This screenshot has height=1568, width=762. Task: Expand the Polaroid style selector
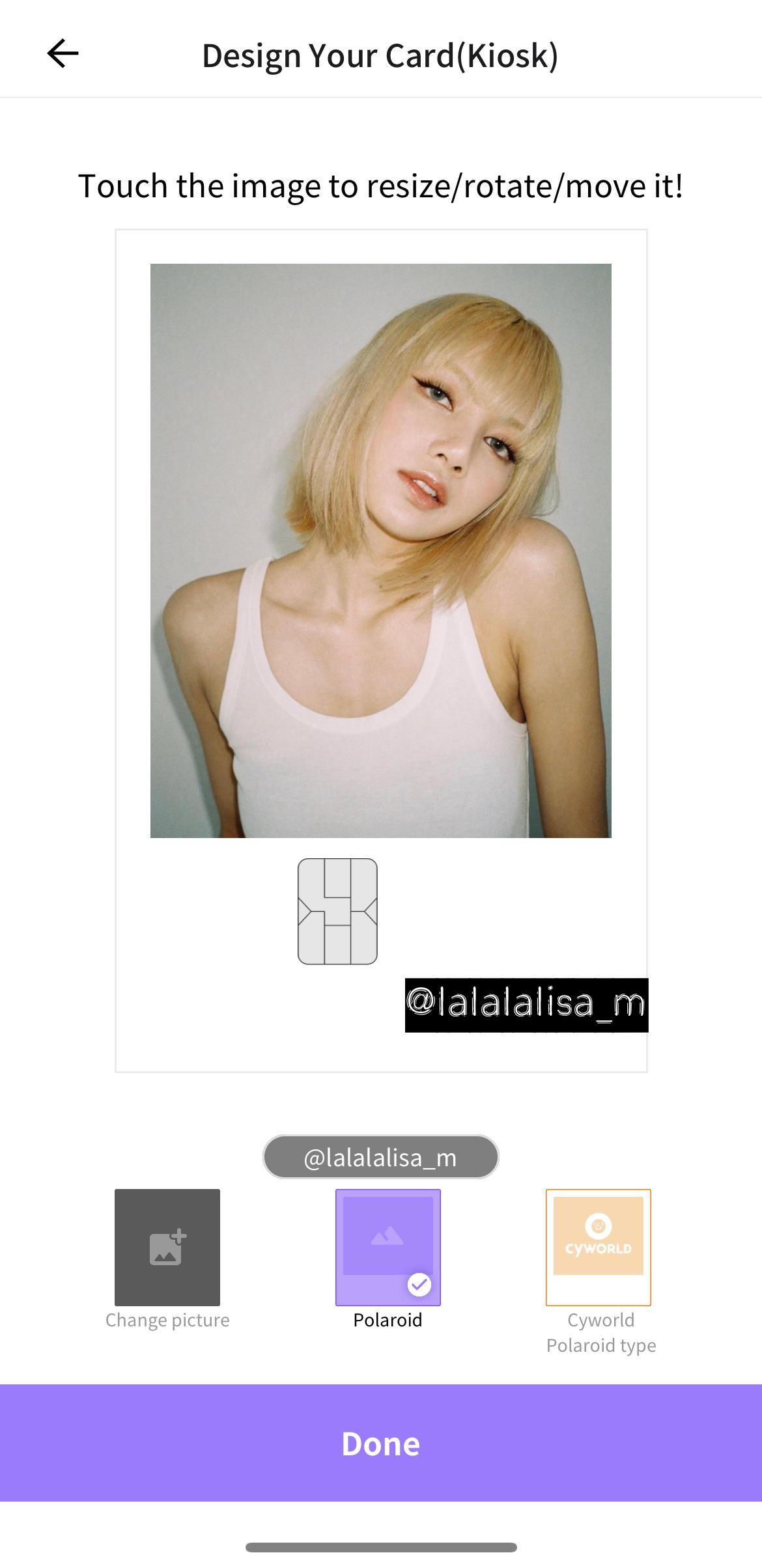pyautogui.click(x=388, y=1247)
